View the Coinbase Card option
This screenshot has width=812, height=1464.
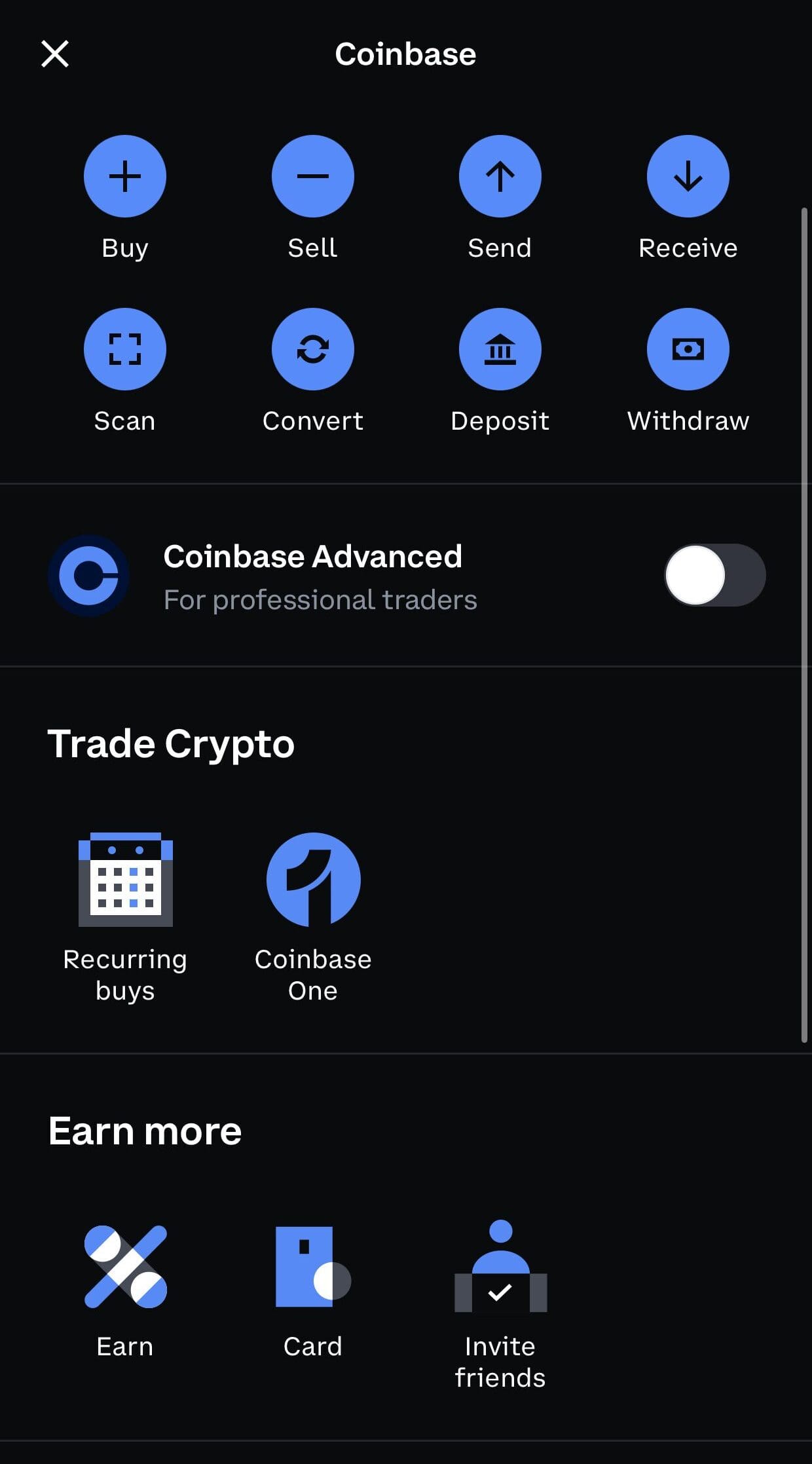pyautogui.click(x=313, y=1267)
